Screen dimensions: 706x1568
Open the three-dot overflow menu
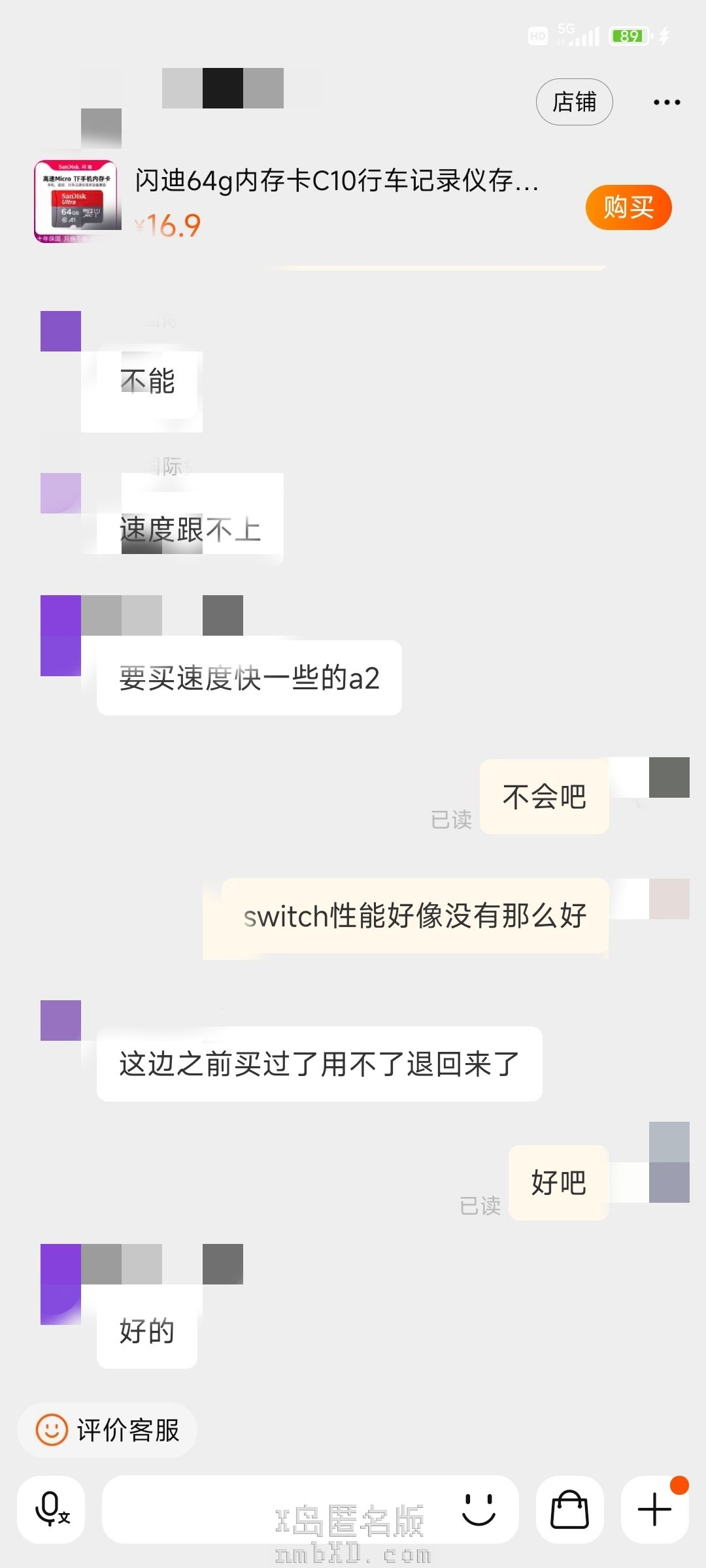(x=666, y=103)
